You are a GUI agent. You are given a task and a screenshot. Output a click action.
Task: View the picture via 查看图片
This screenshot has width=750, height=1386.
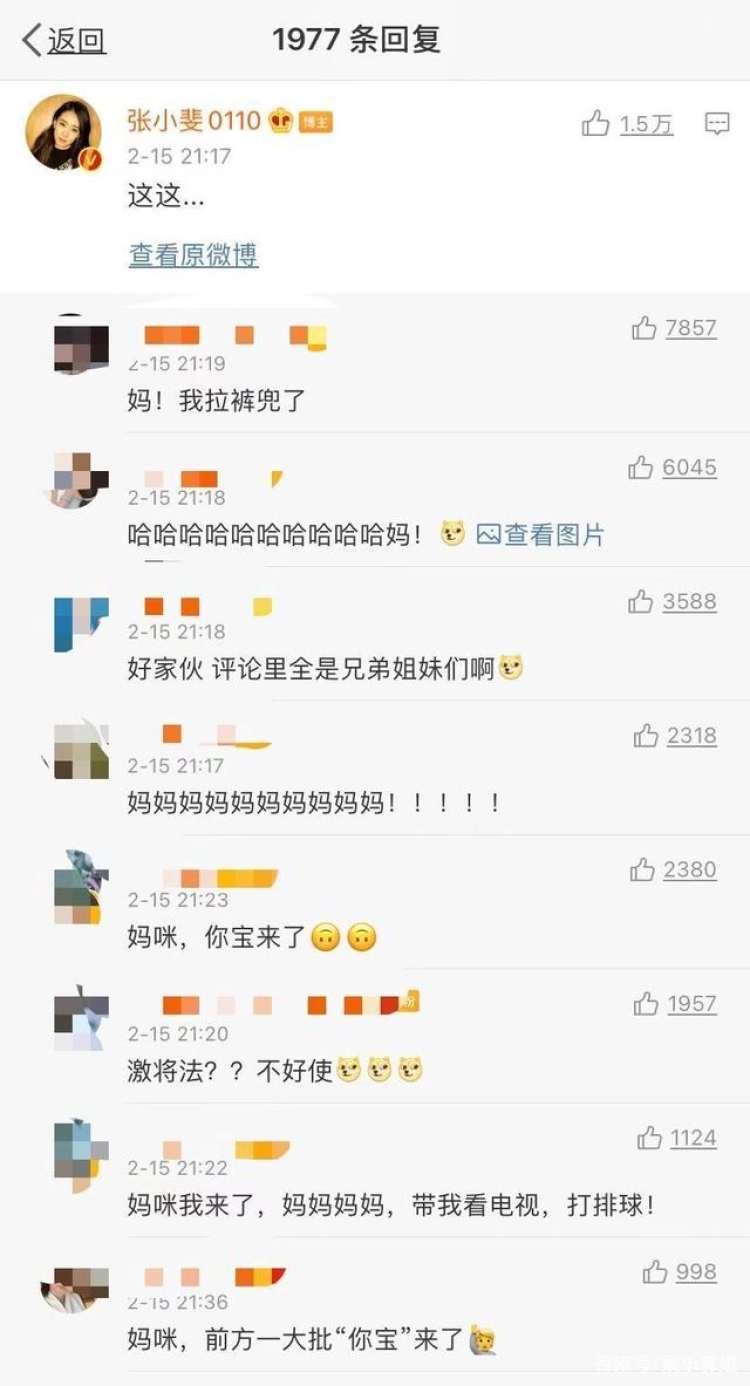[x=541, y=535]
